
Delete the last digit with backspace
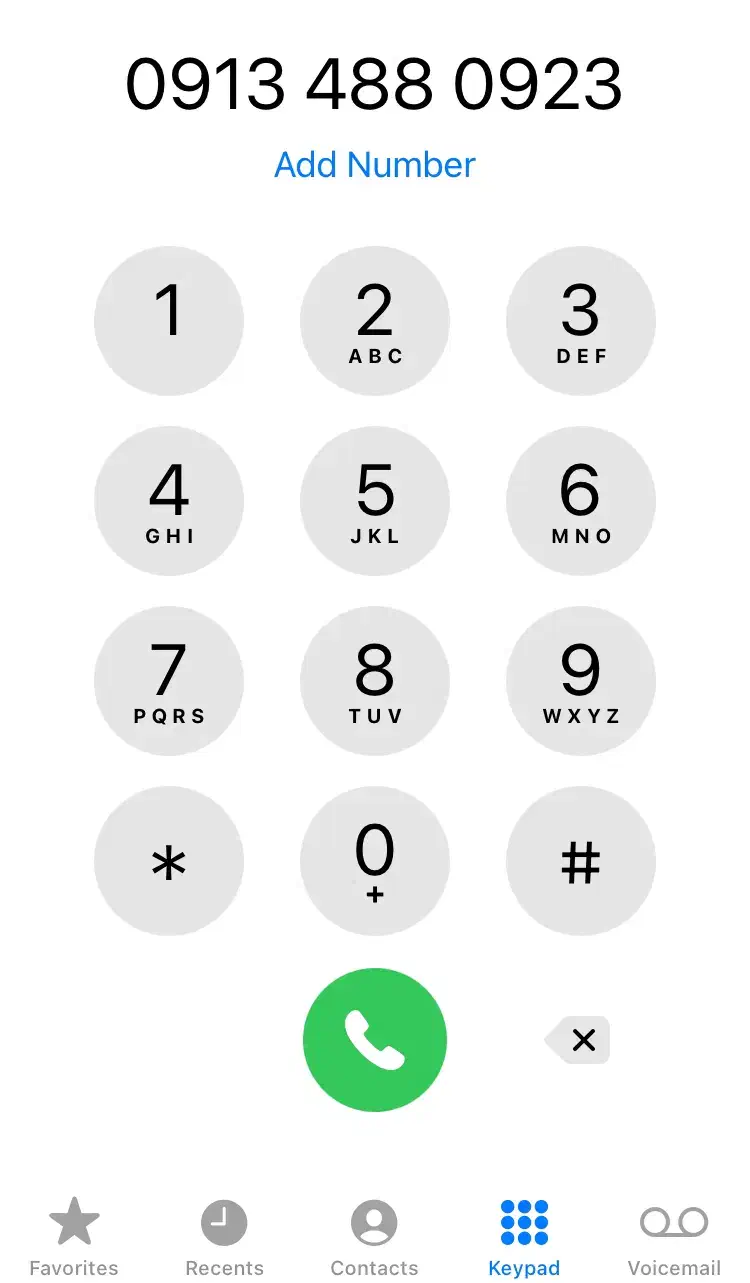580,1040
